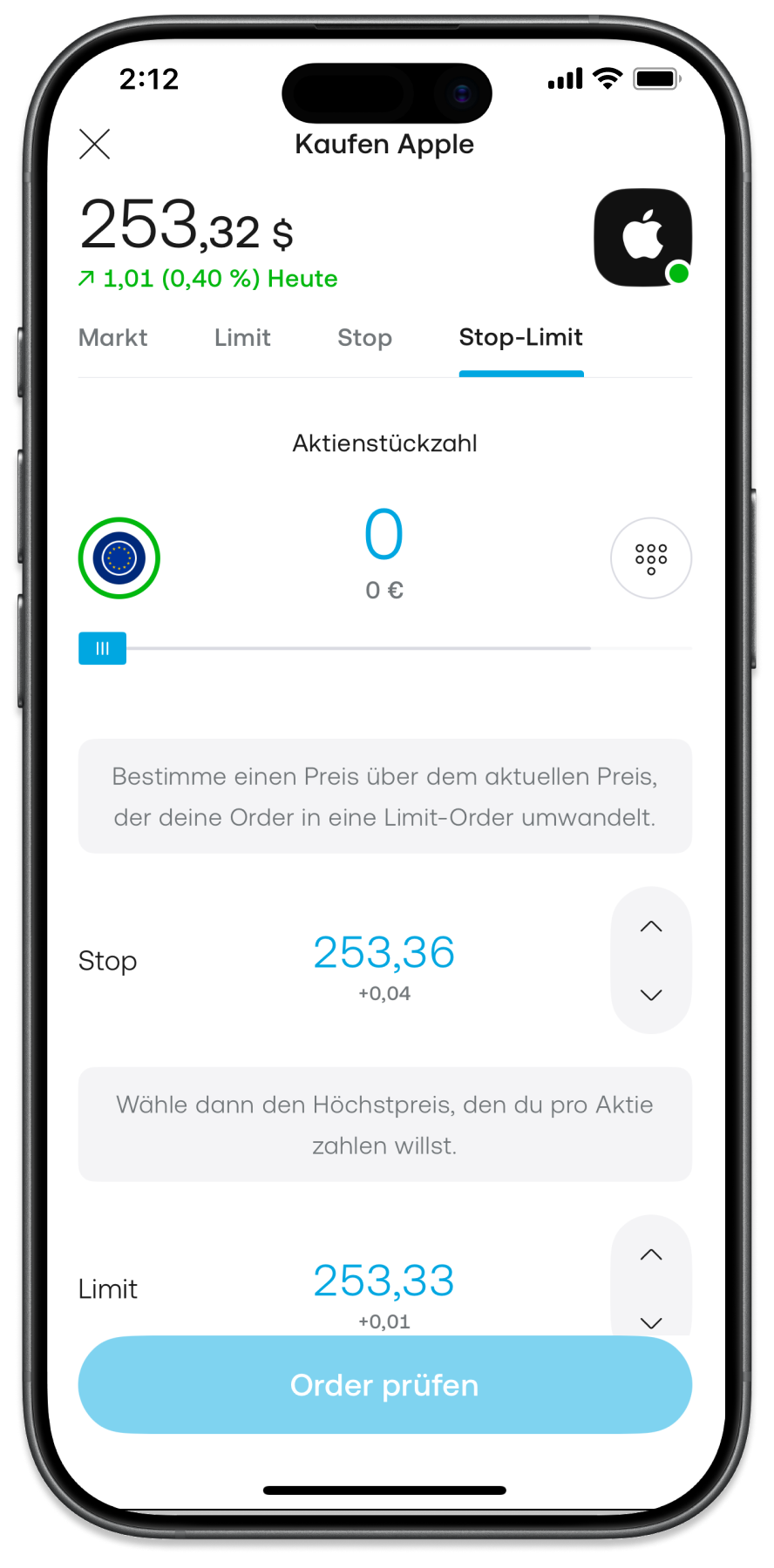Switch to the Markt order tab
Screen dimensions: 774x1568
click(x=113, y=338)
